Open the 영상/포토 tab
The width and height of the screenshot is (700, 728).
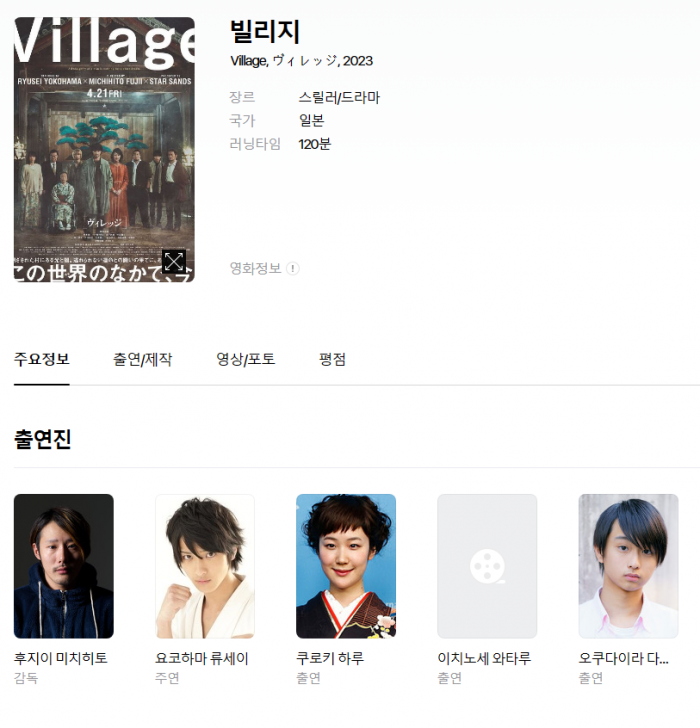pyautogui.click(x=246, y=360)
